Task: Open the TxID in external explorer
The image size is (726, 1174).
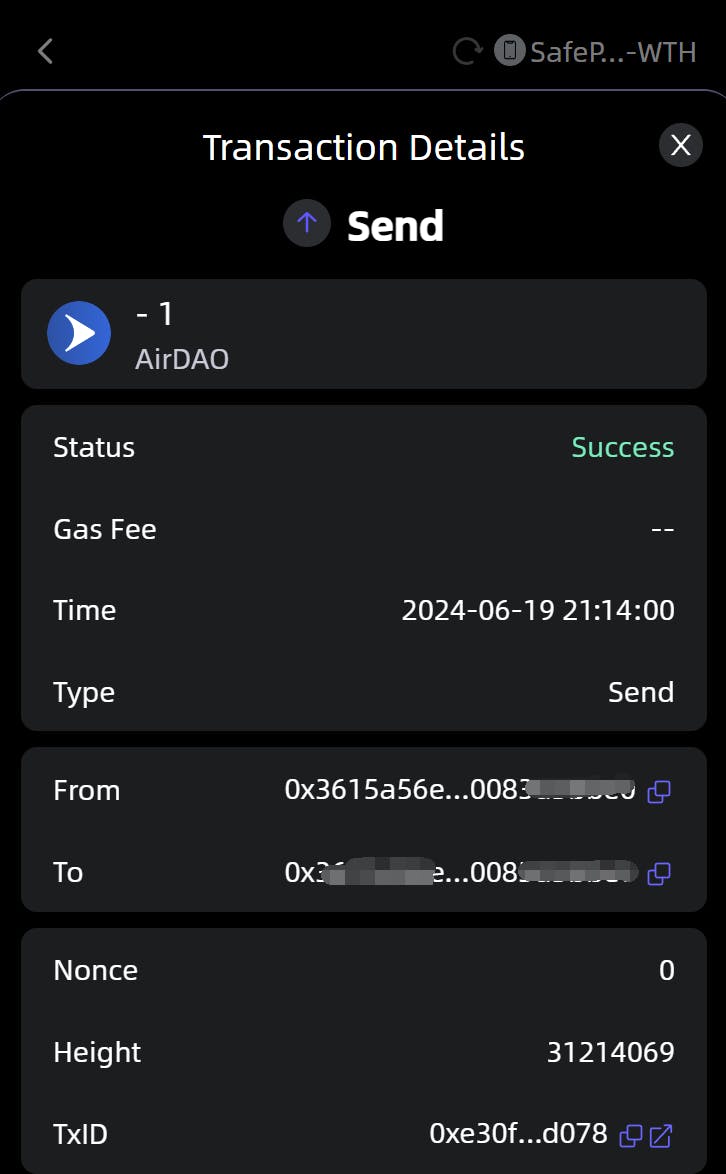Action: click(661, 1135)
